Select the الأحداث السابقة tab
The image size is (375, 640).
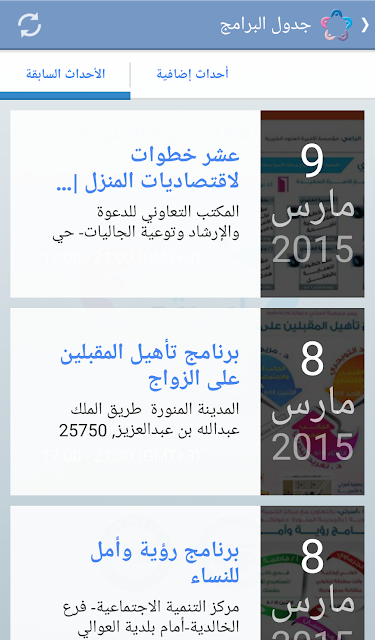(x=65, y=74)
